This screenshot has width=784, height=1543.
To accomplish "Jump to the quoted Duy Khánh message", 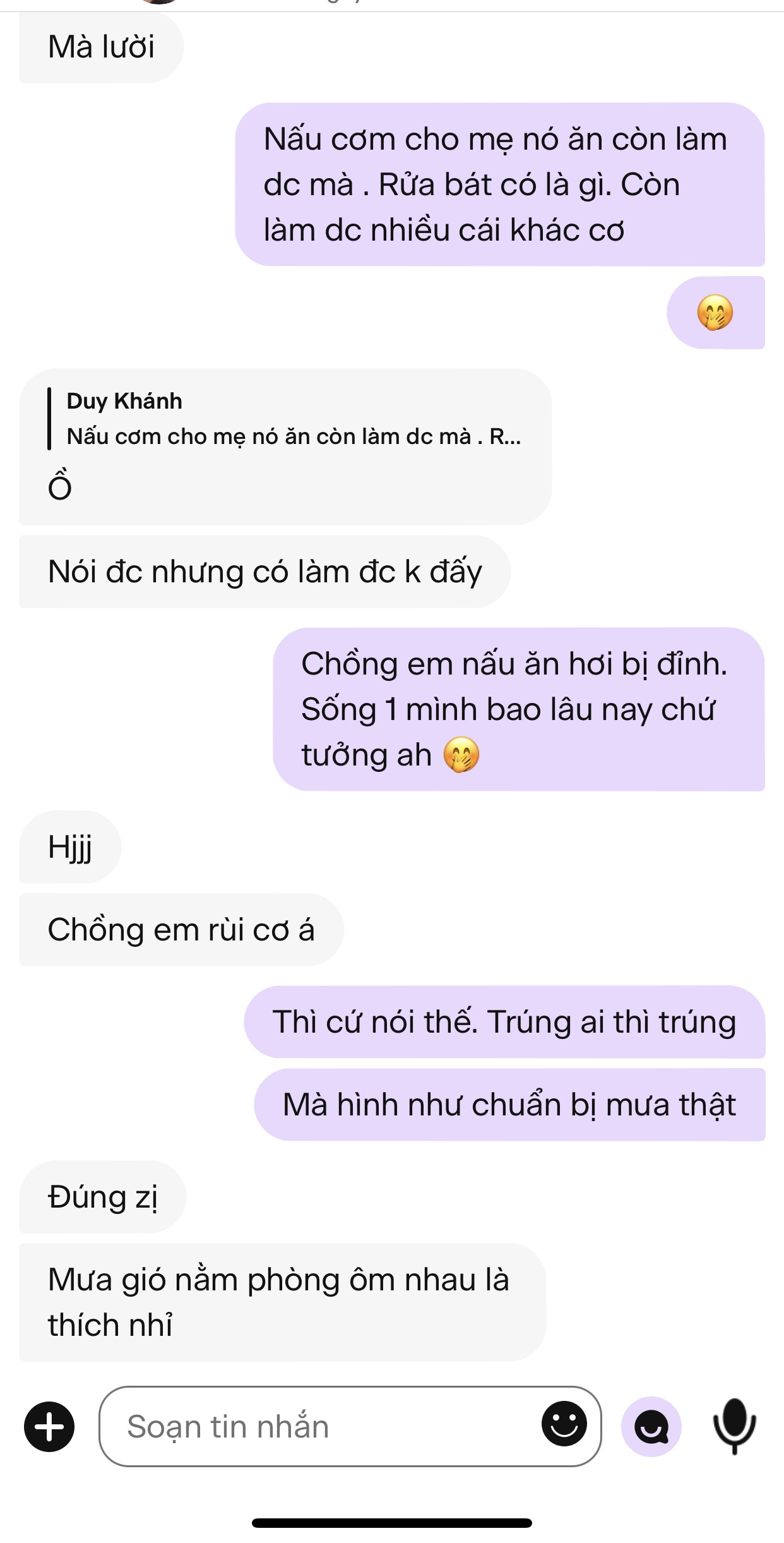I will point(284,419).
